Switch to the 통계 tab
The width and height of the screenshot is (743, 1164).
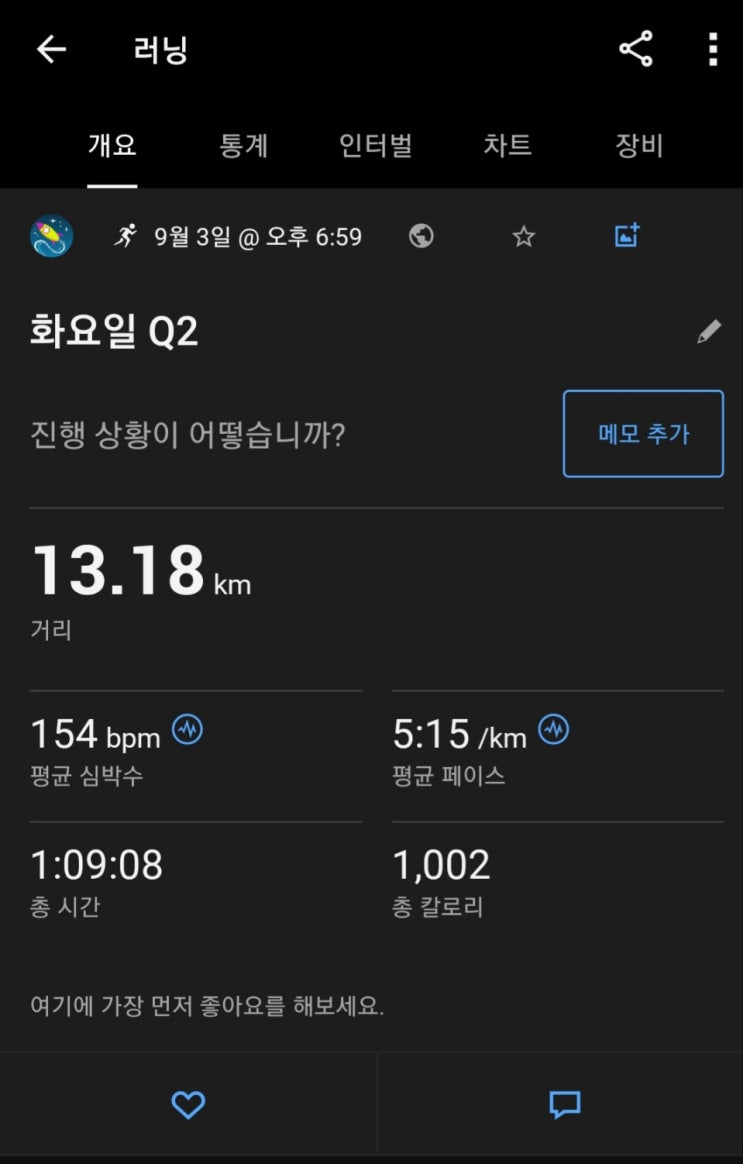pos(243,146)
